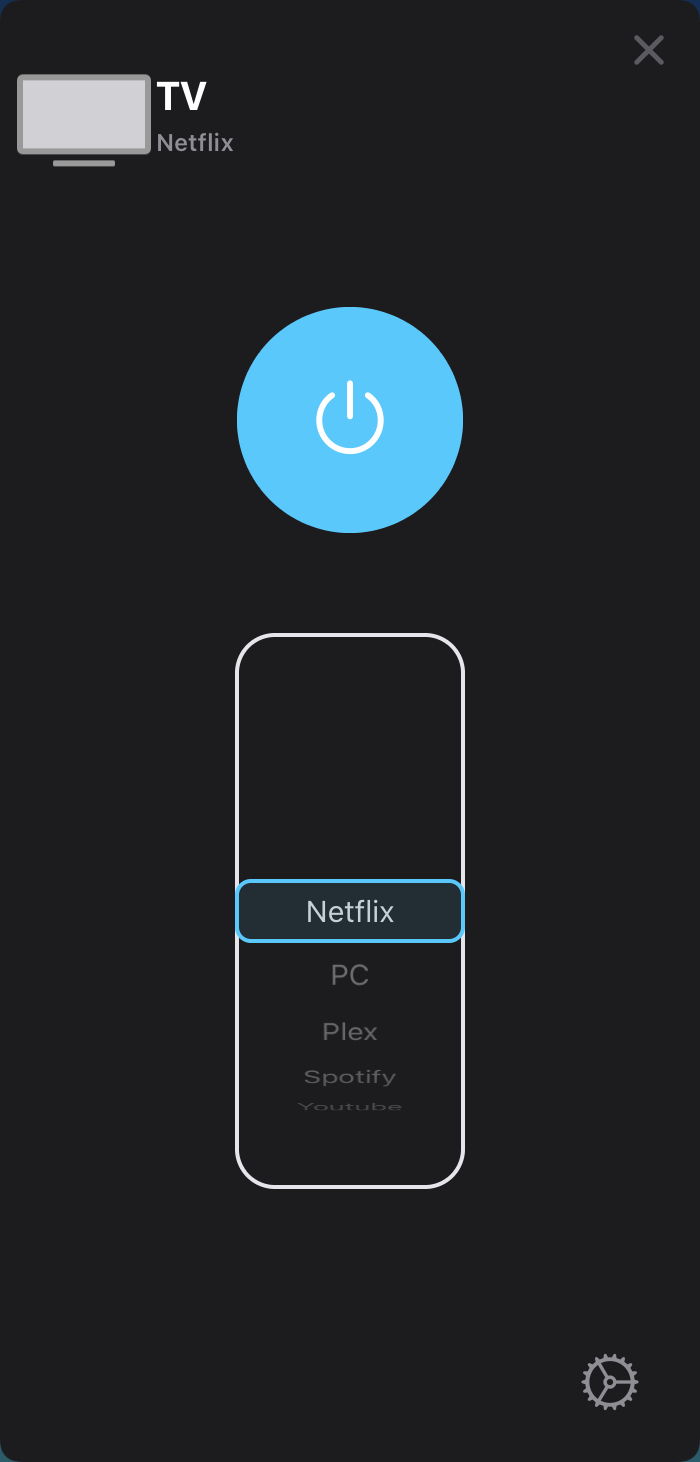Choose Plex in the source picker

click(x=350, y=1032)
